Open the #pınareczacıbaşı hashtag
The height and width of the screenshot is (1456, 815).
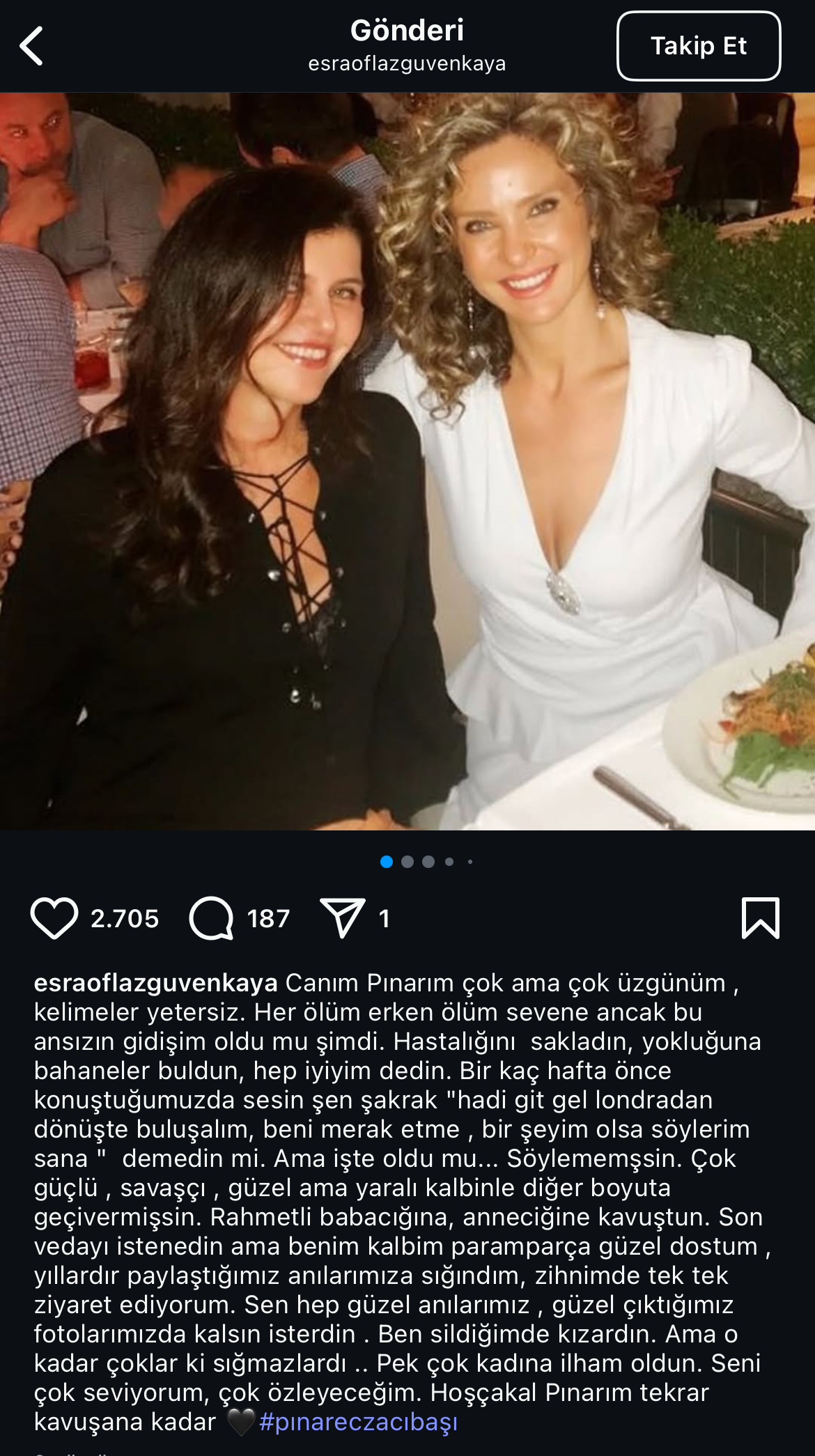point(358,1421)
